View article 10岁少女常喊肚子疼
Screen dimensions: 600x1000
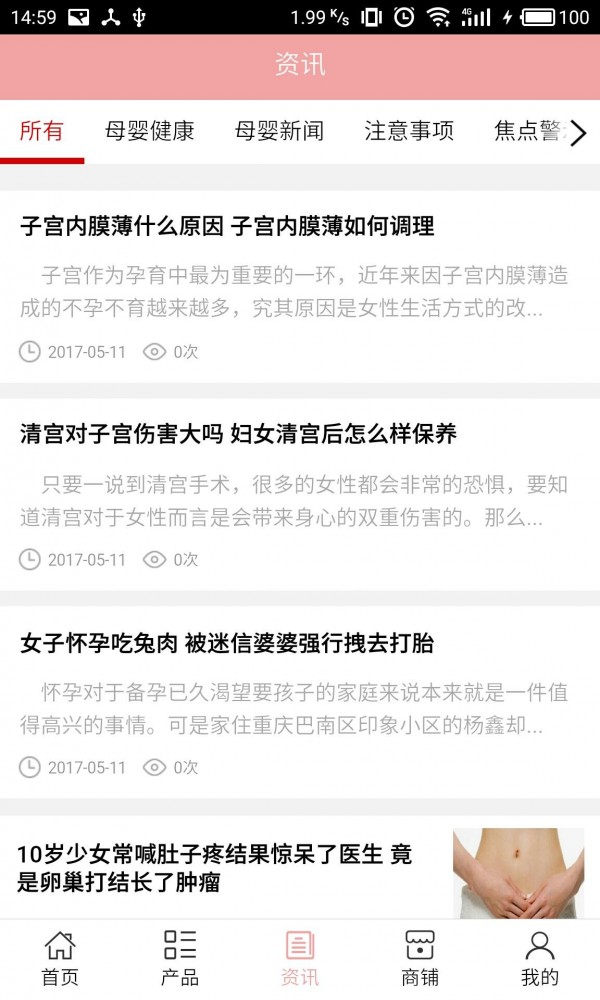pos(215,868)
